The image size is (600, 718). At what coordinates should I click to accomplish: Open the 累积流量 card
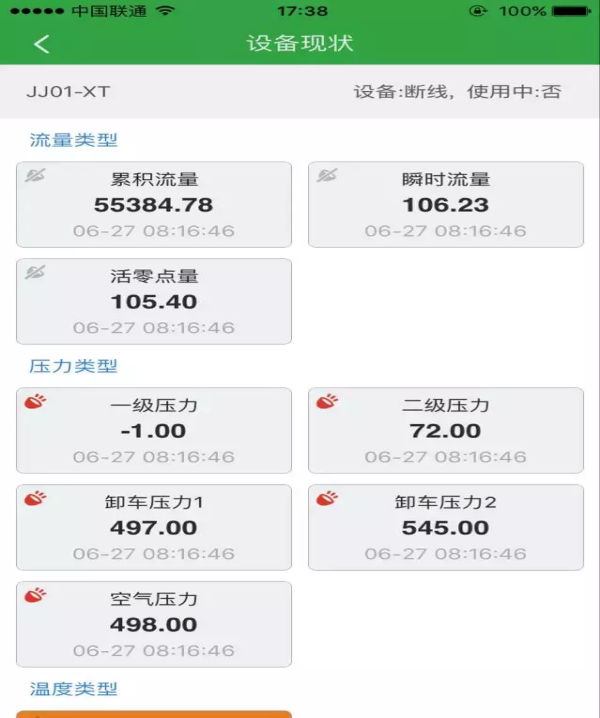pos(154,205)
